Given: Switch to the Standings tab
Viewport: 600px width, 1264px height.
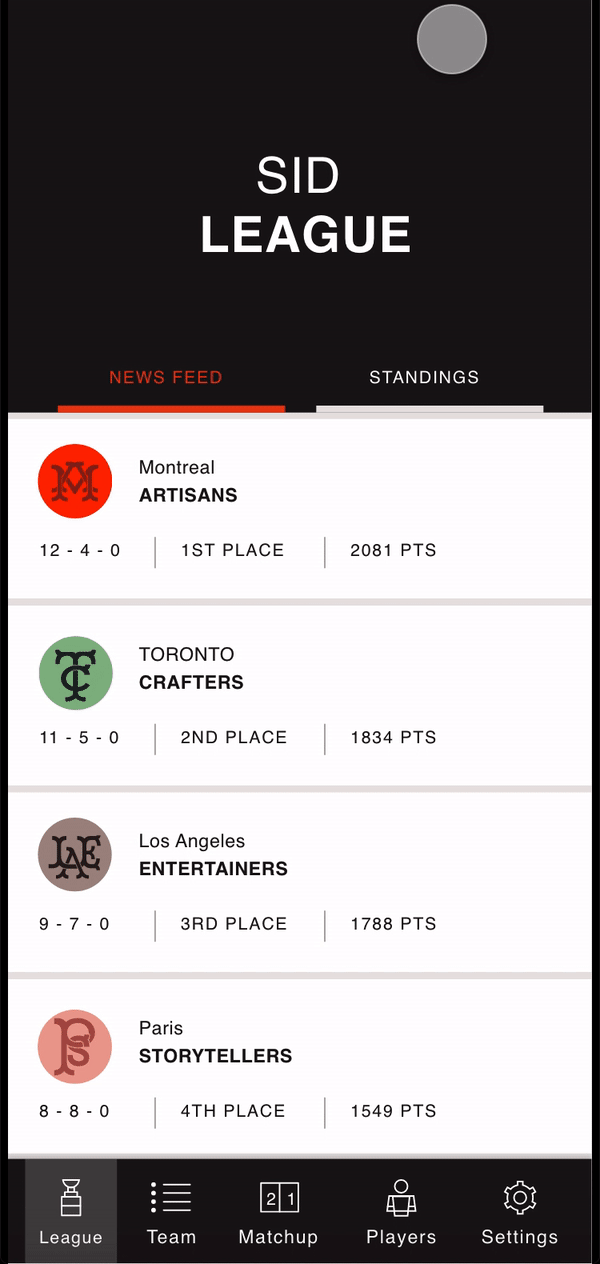Looking at the screenshot, I should [424, 378].
